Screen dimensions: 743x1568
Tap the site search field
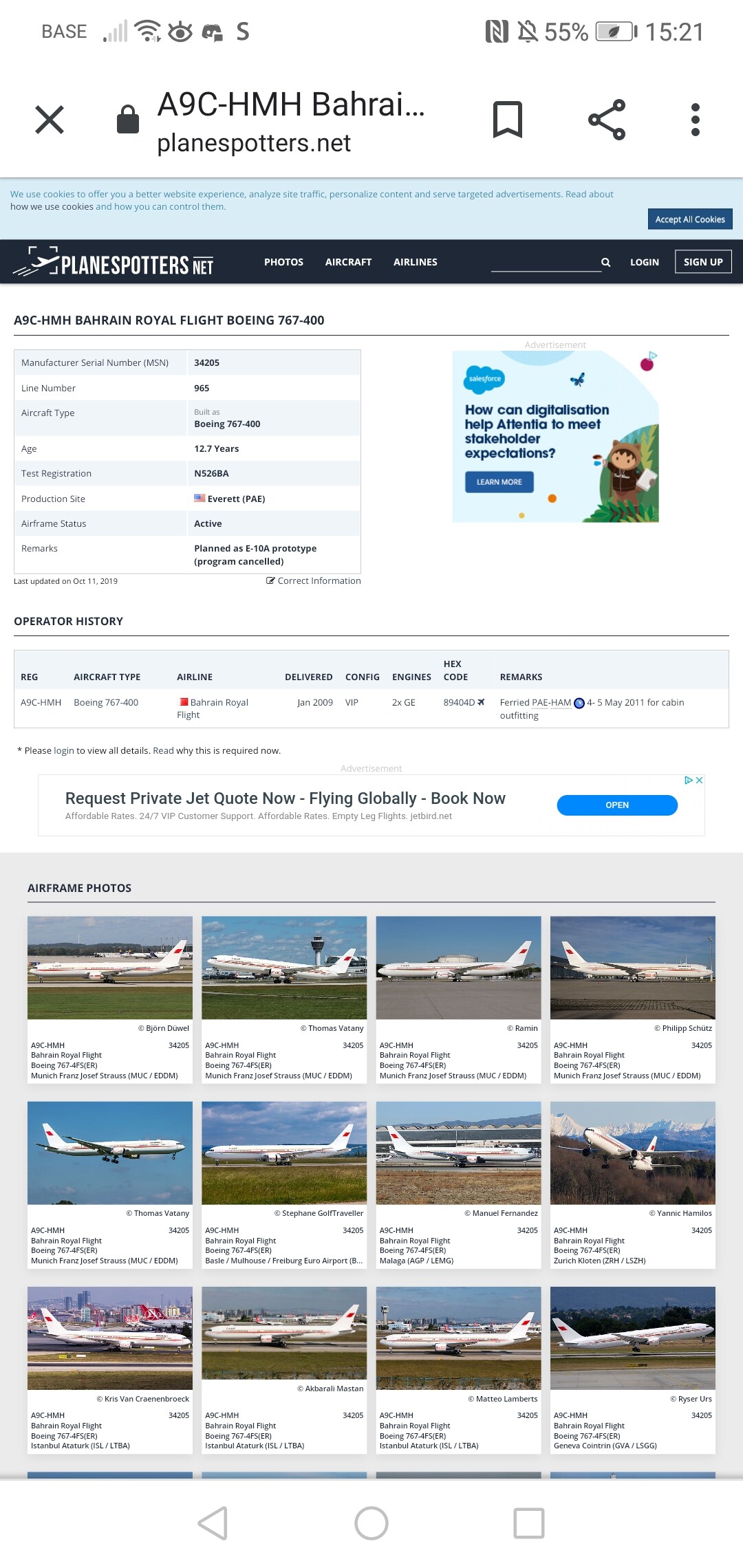[x=545, y=262]
